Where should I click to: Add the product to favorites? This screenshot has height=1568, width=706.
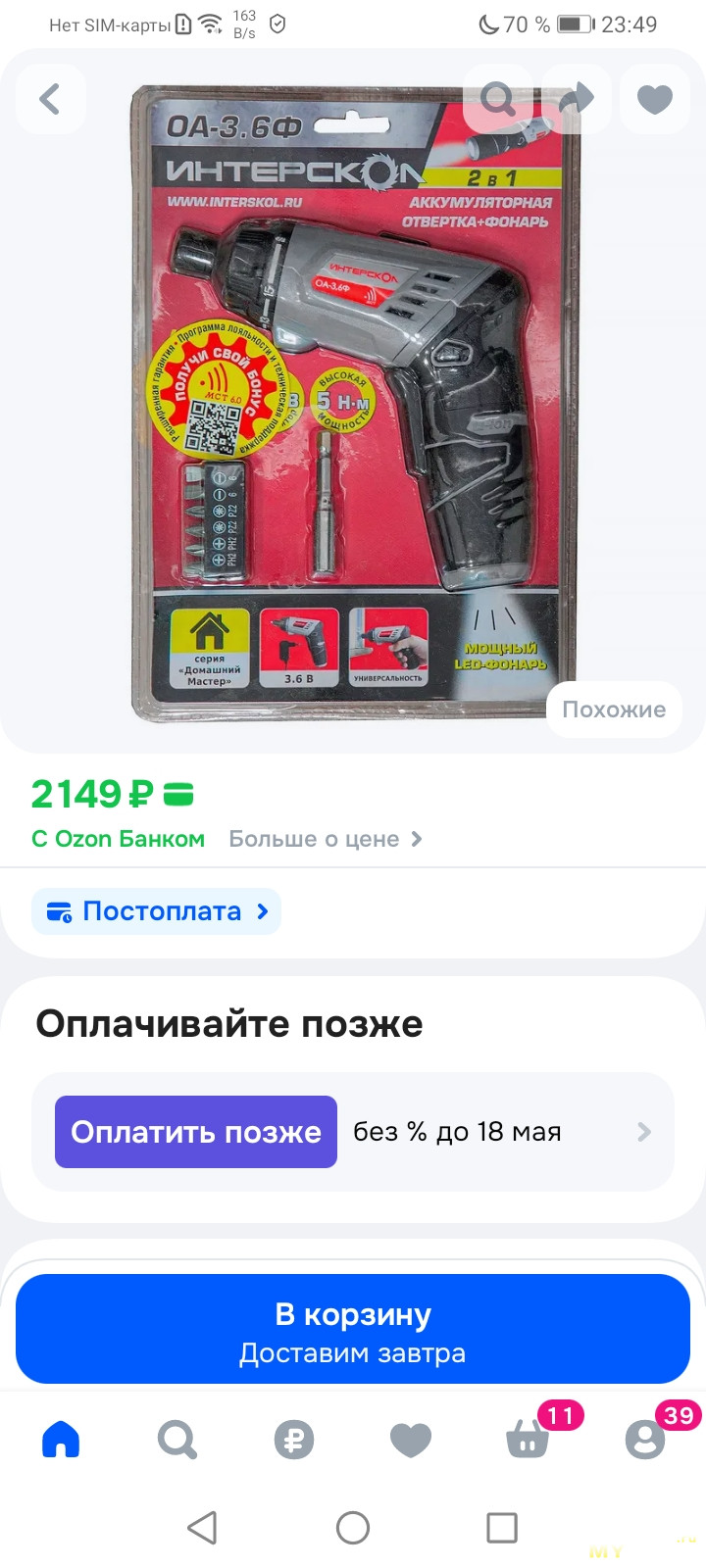[655, 99]
